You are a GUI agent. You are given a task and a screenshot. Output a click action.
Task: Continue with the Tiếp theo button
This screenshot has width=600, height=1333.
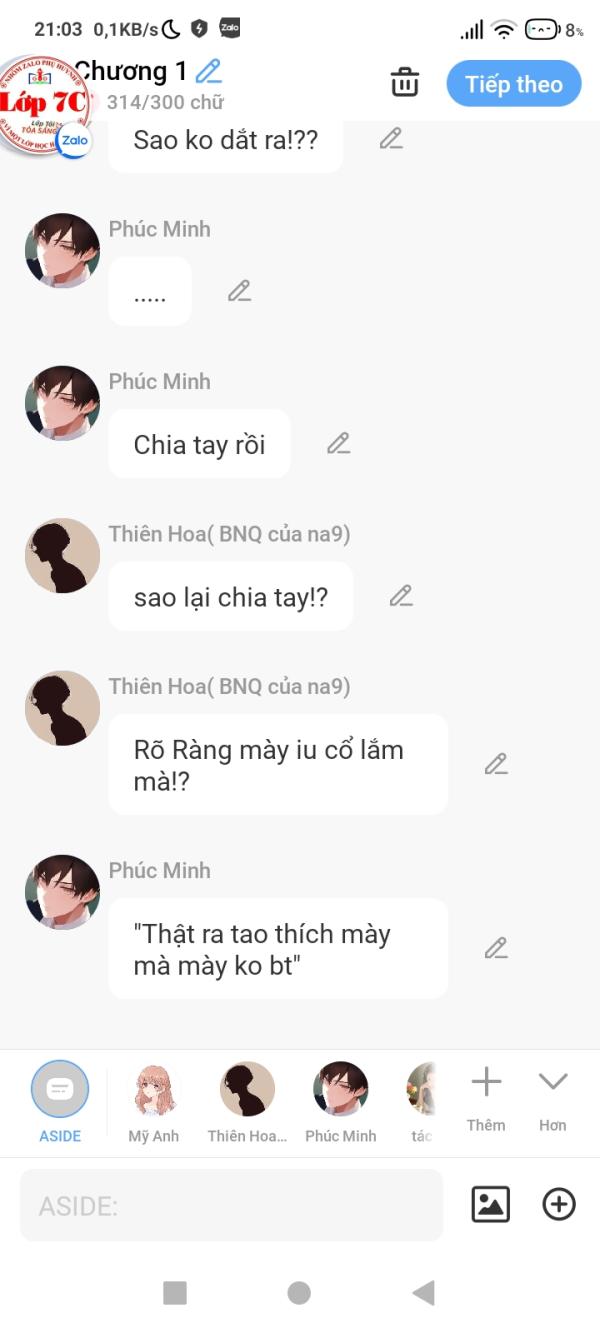click(x=513, y=84)
